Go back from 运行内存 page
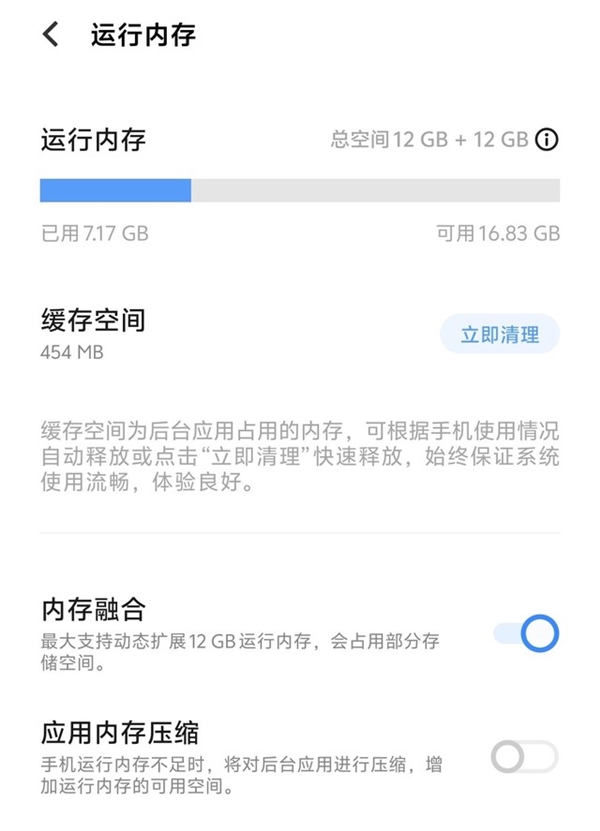 (51, 35)
